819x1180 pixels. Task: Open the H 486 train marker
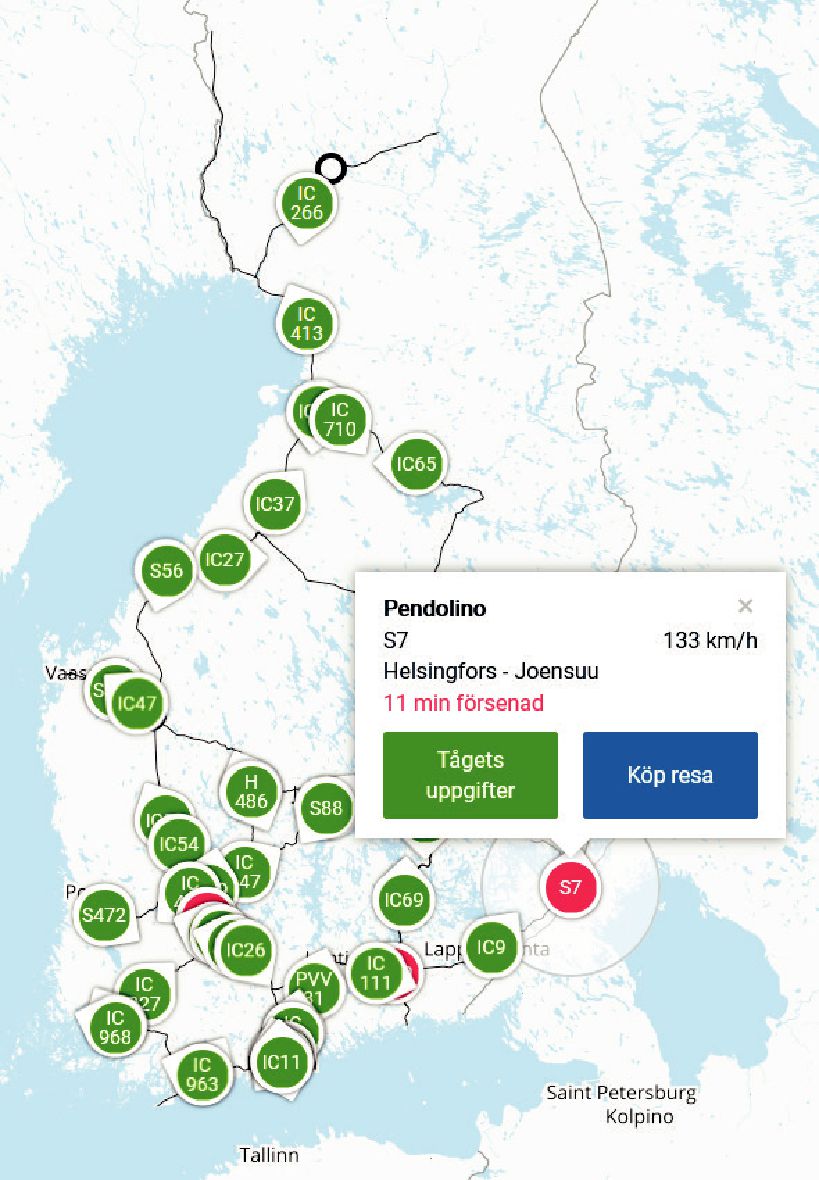pyautogui.click(x=250, y=790)
